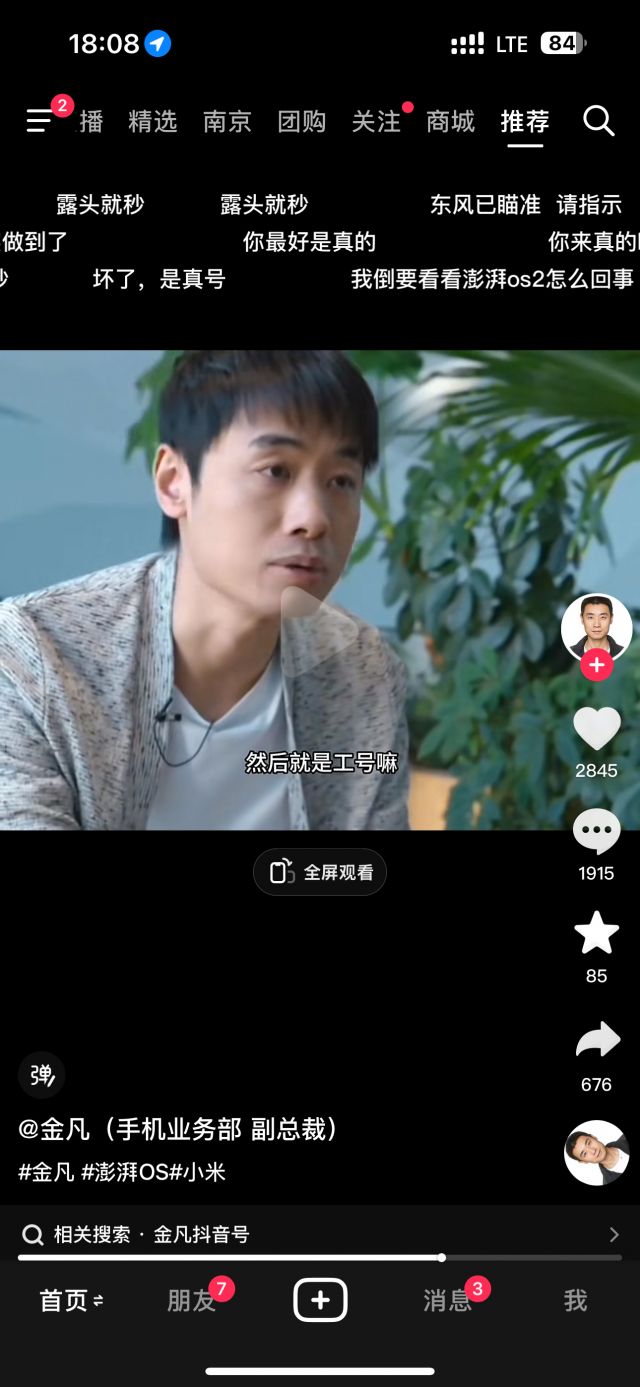Open the 消息 messages tab

pyautogui.click(x=447, y=1300)
